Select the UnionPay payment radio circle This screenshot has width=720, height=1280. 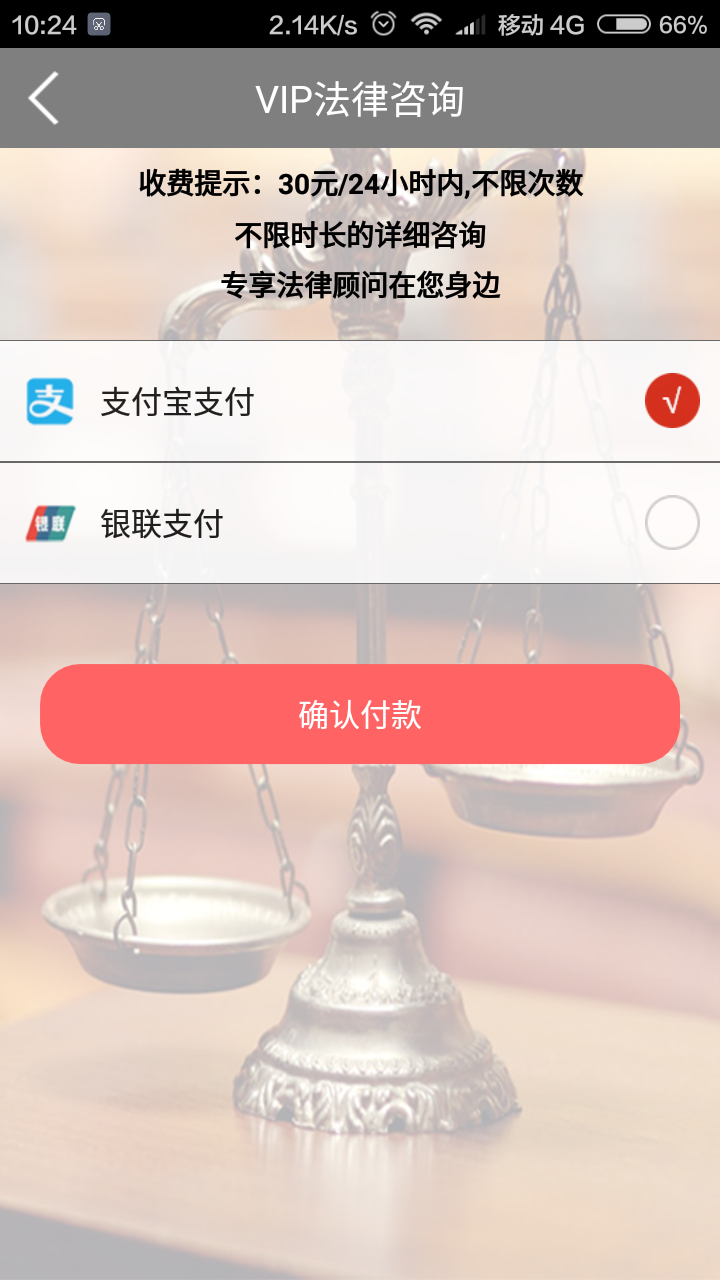click(x=671, y=521)
